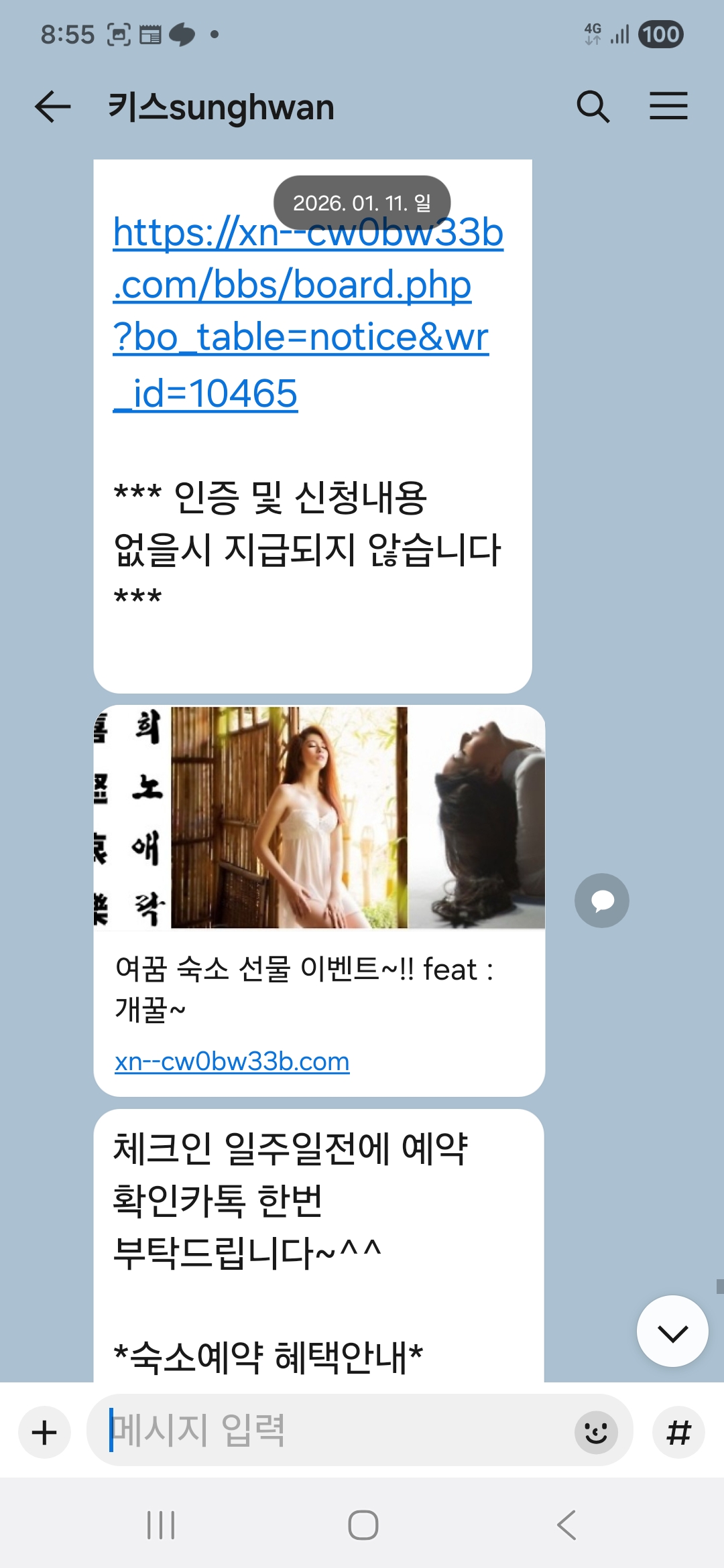Open the chat room hamburger menu
The image size is (724, 1568).
668,107
